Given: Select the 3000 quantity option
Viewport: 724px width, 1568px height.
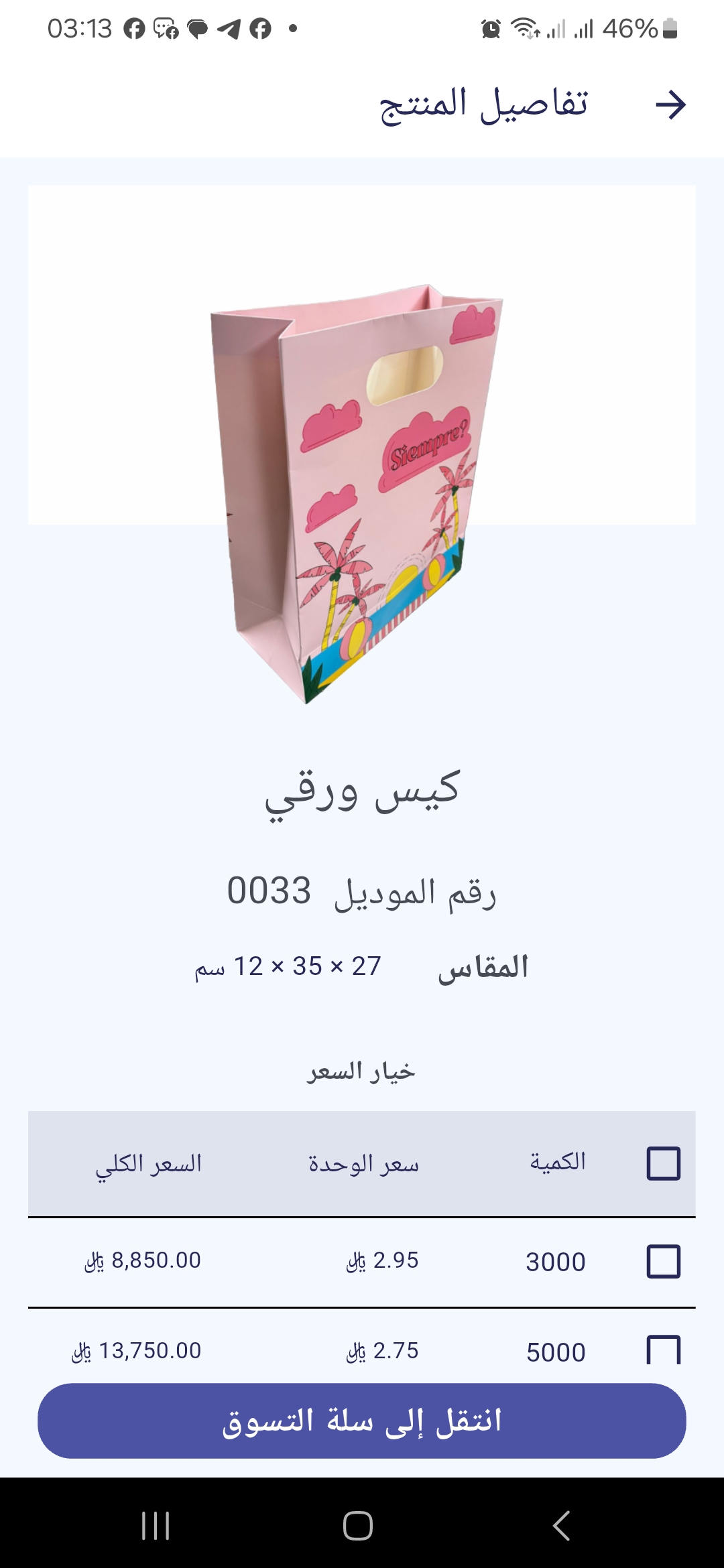Looking at the screenshot, I should (663, 1261).
